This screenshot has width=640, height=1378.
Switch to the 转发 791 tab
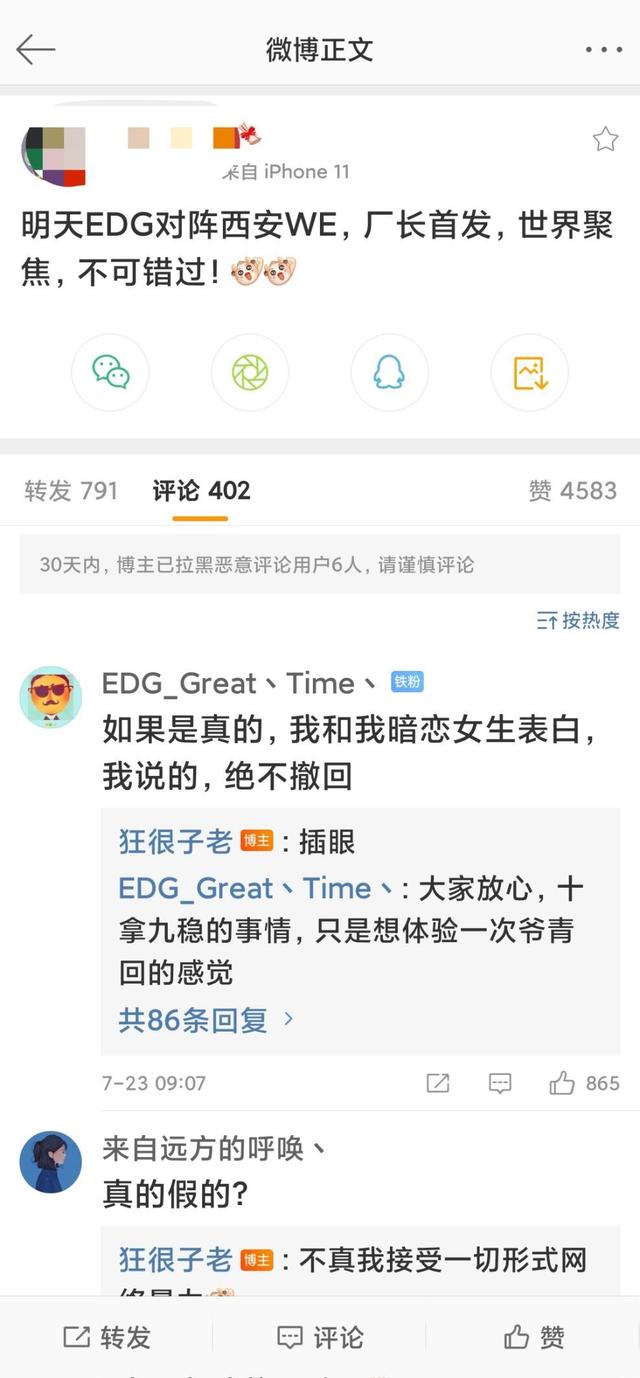tap(71, 491)
